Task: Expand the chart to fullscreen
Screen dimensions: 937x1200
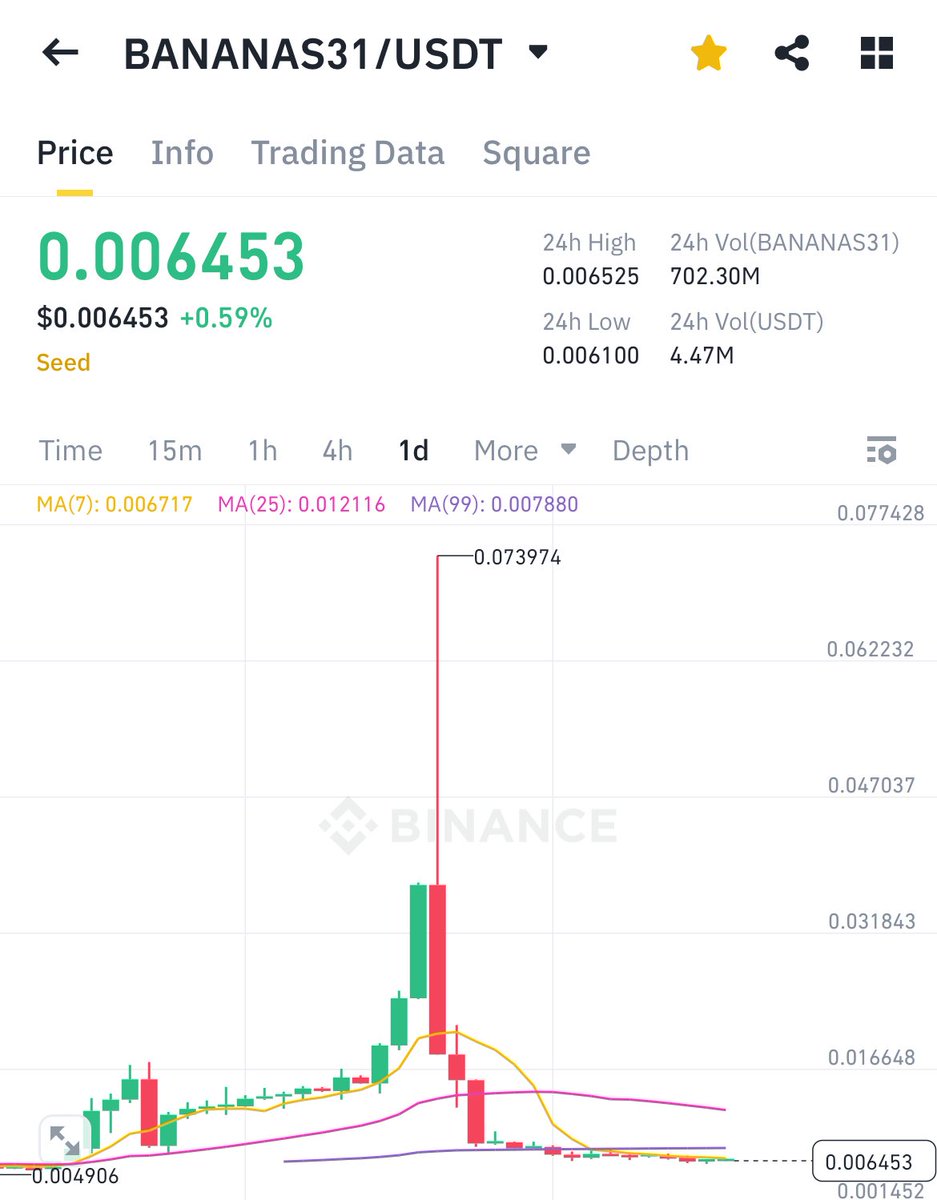Action: (64, 1141)
